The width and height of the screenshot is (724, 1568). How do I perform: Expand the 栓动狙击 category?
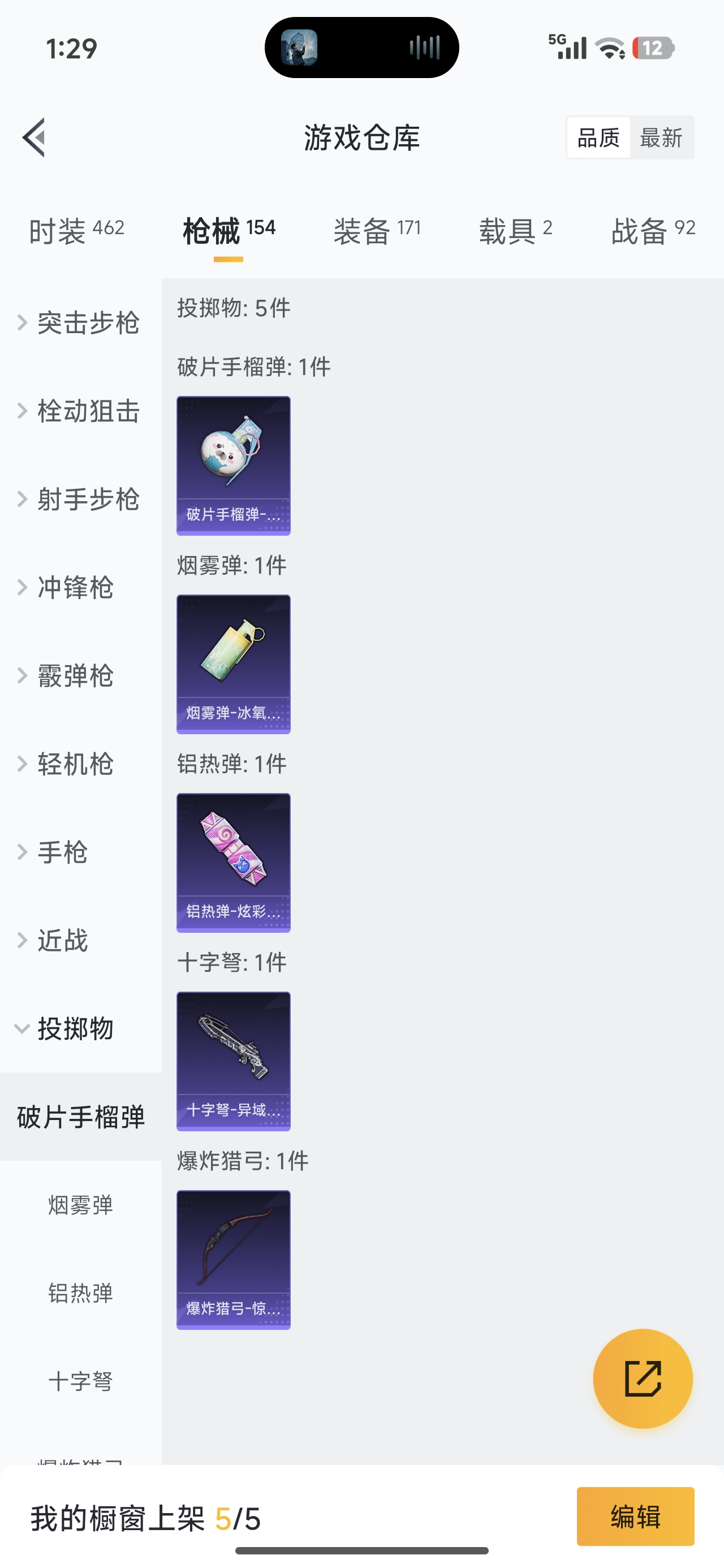click(x=80, y=411)
